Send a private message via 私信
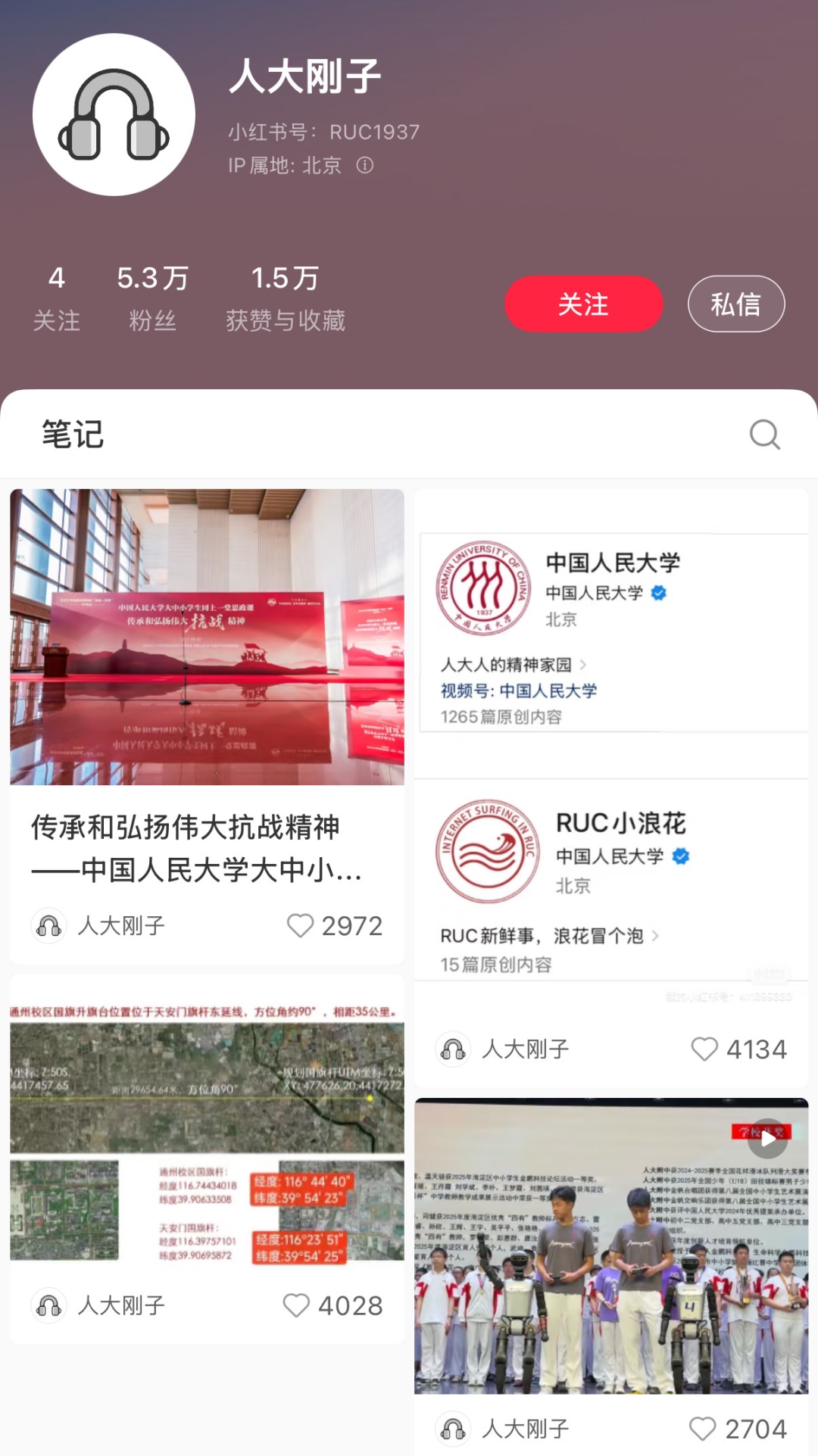The image size is (818, 1456). click(x=735, y=304)
